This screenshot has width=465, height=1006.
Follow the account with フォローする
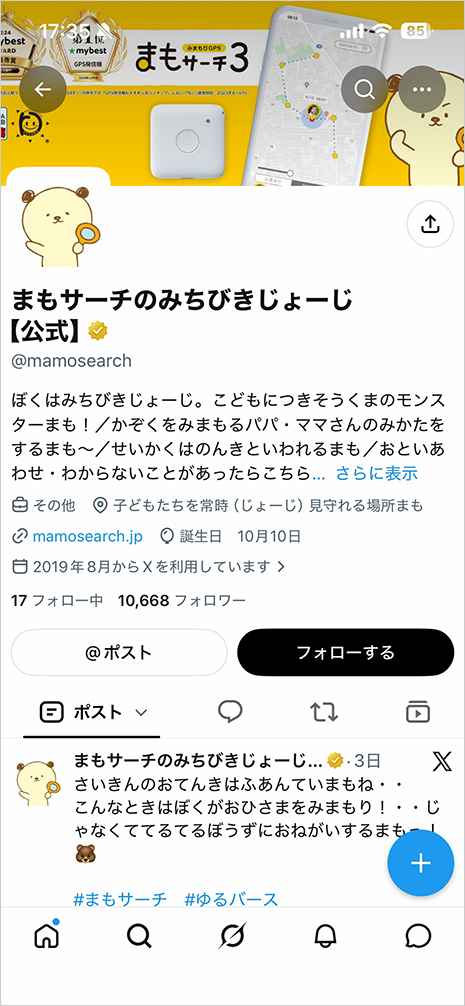click(x=346, y=652)
